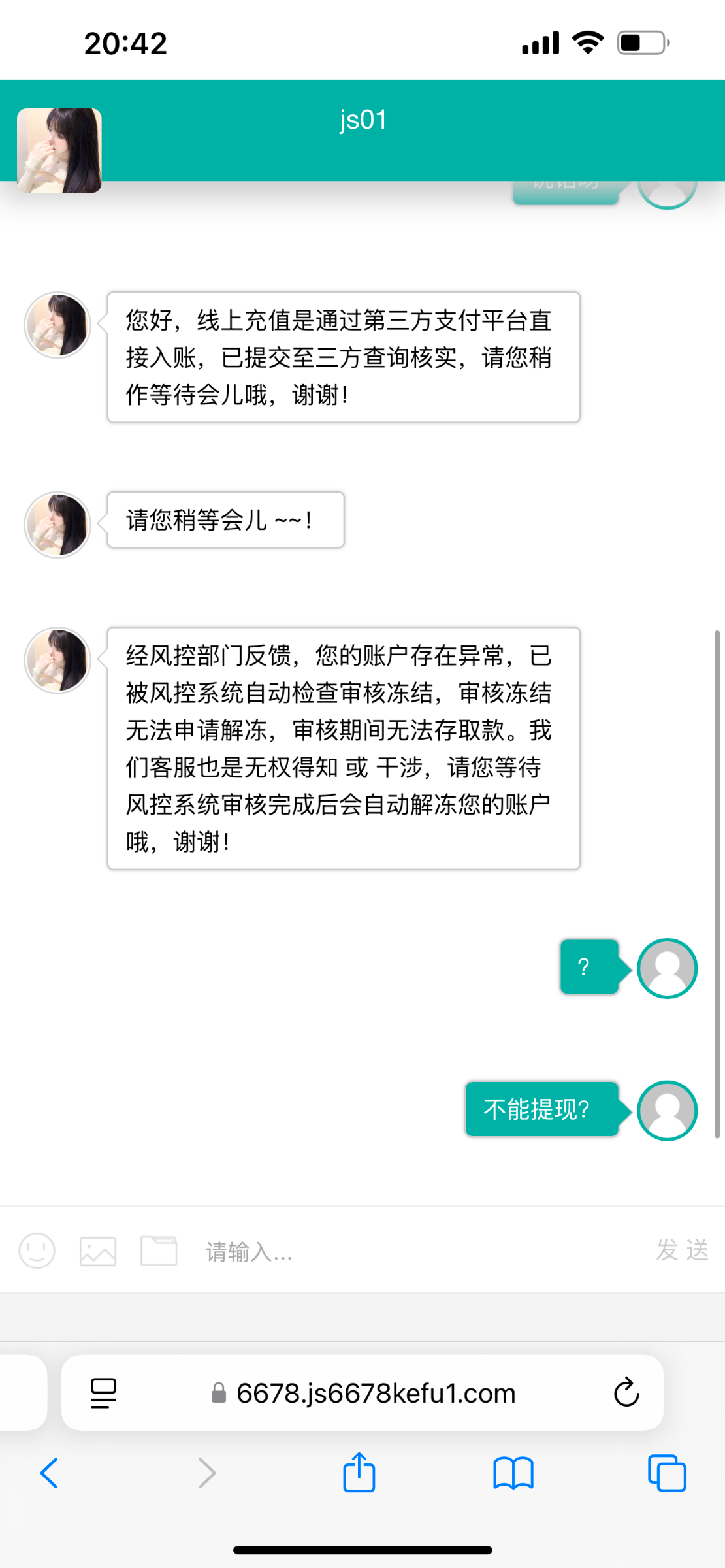Show all open browser tabs
The width and height of the screenshot is (725, 1568).
coord(667,1473)
